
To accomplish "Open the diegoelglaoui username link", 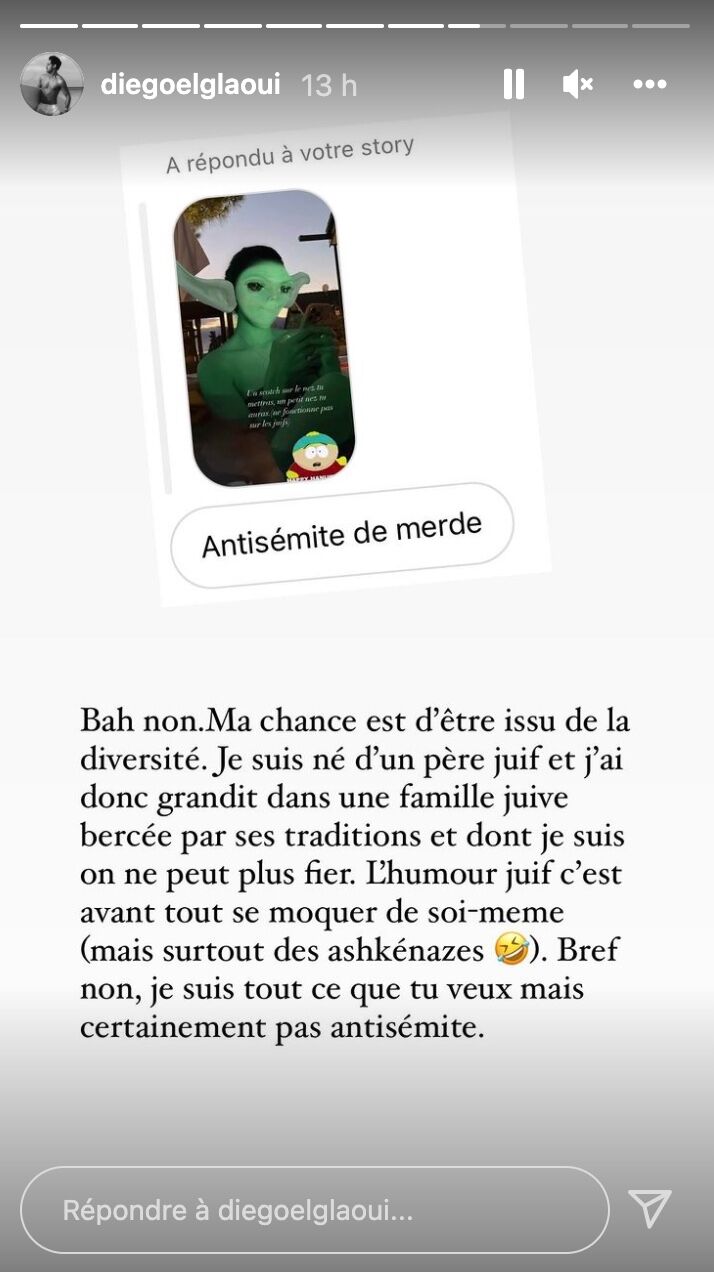I will click(x=190, y=85).
